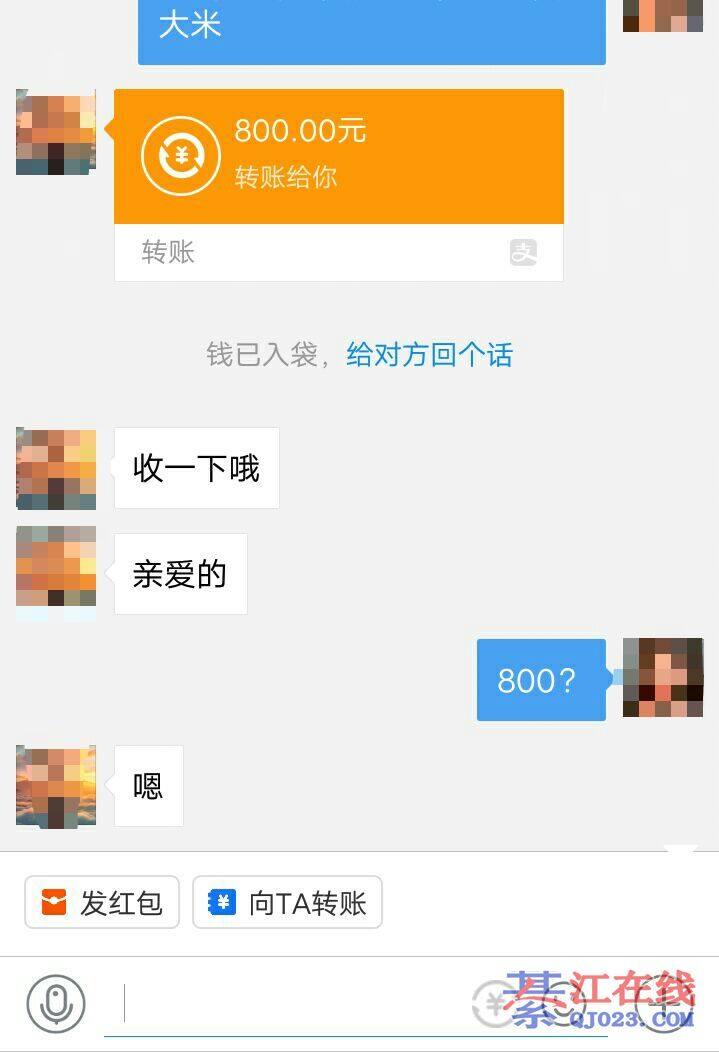Tap 向TA转账 to transfer money
The image size is (719, 1052).
point(287,903)
